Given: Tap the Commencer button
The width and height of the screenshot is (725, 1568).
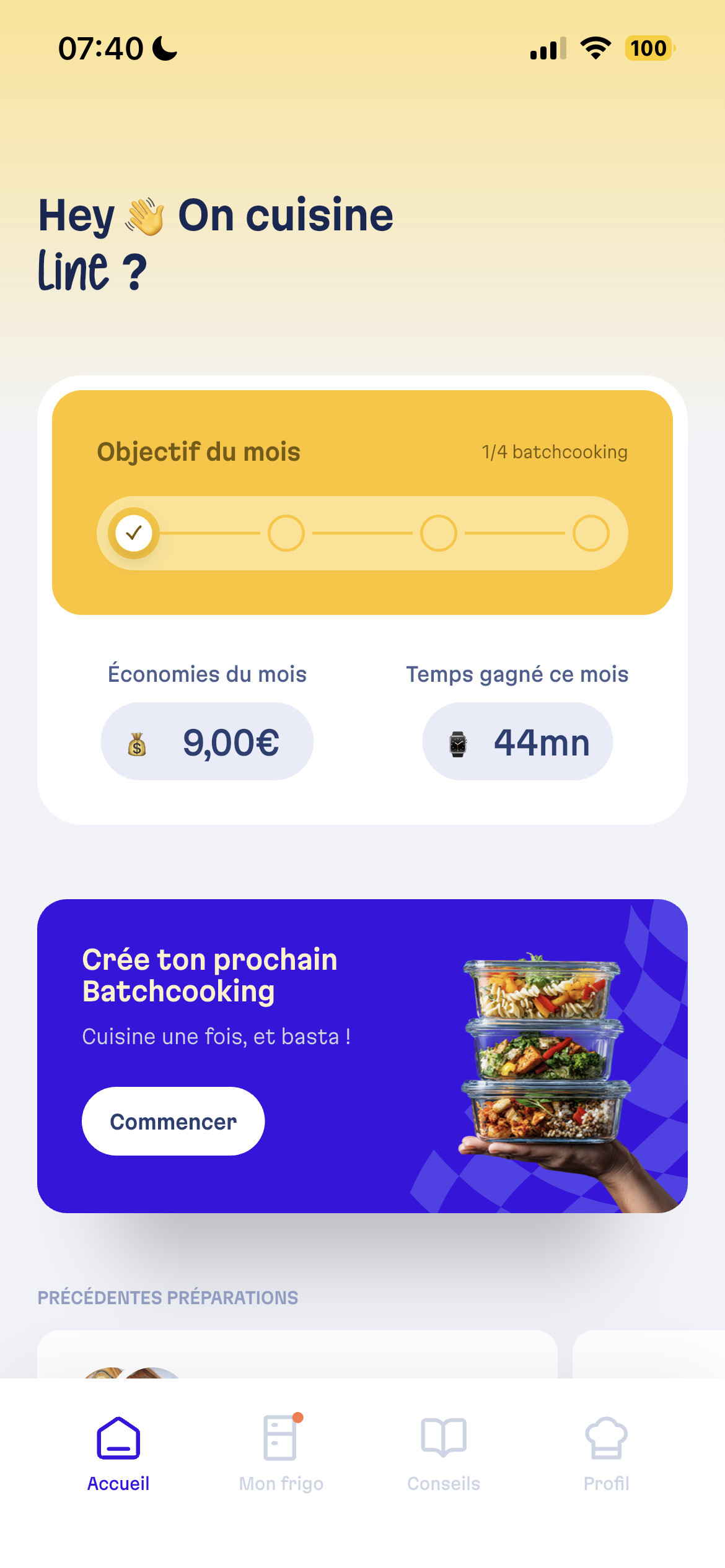Looking at the screenshot, I should [x=173, y=1122].
